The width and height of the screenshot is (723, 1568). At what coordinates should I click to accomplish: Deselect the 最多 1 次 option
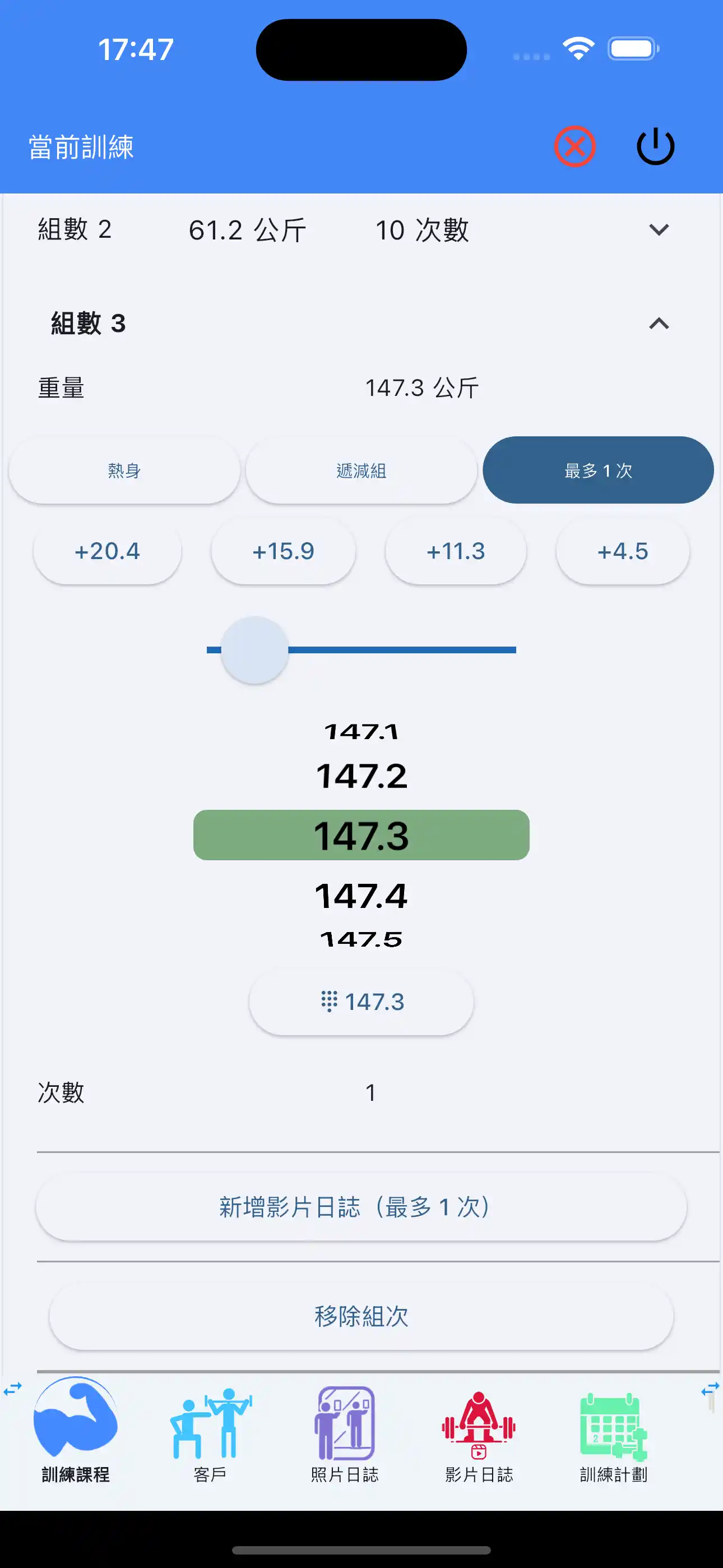click(597, 470)
